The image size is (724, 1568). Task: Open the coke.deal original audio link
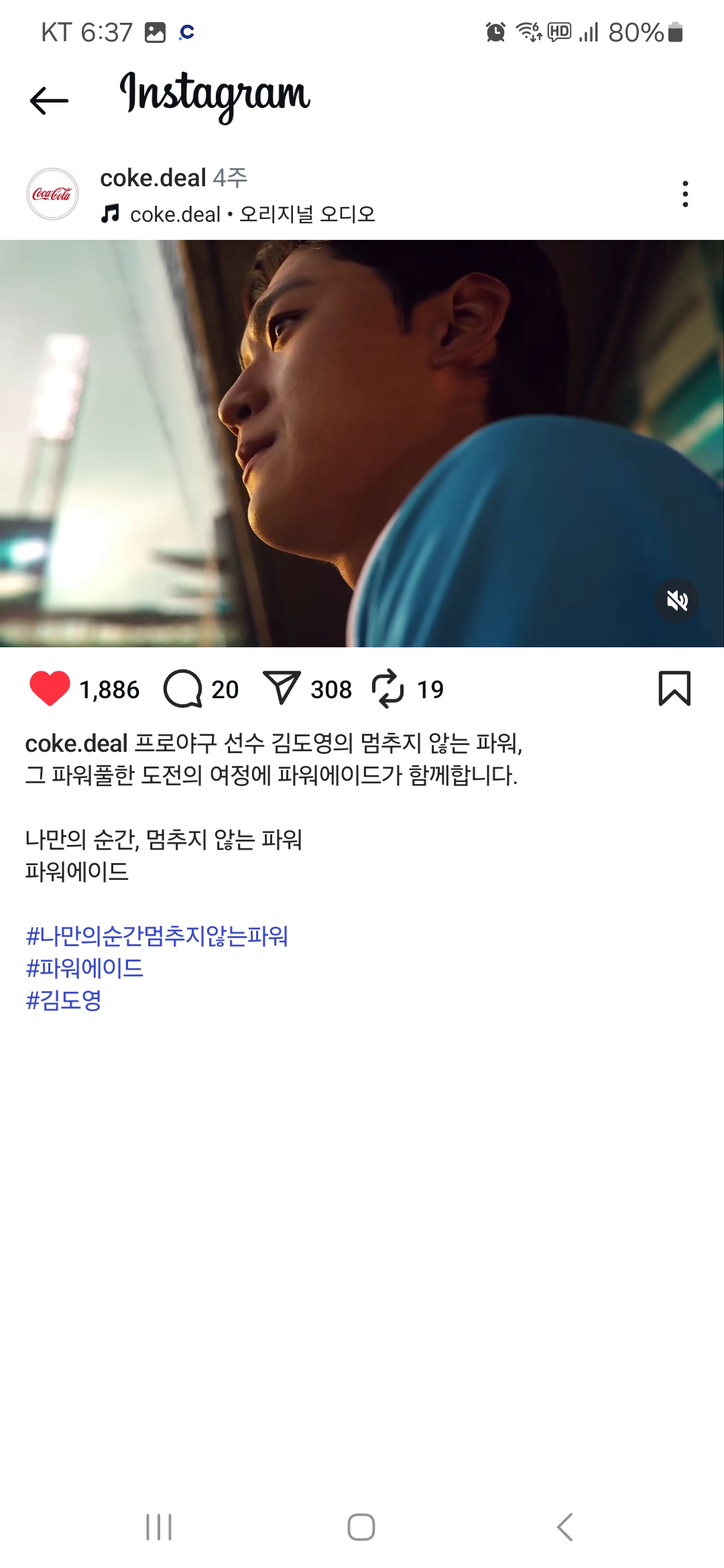tap(251, 214)
